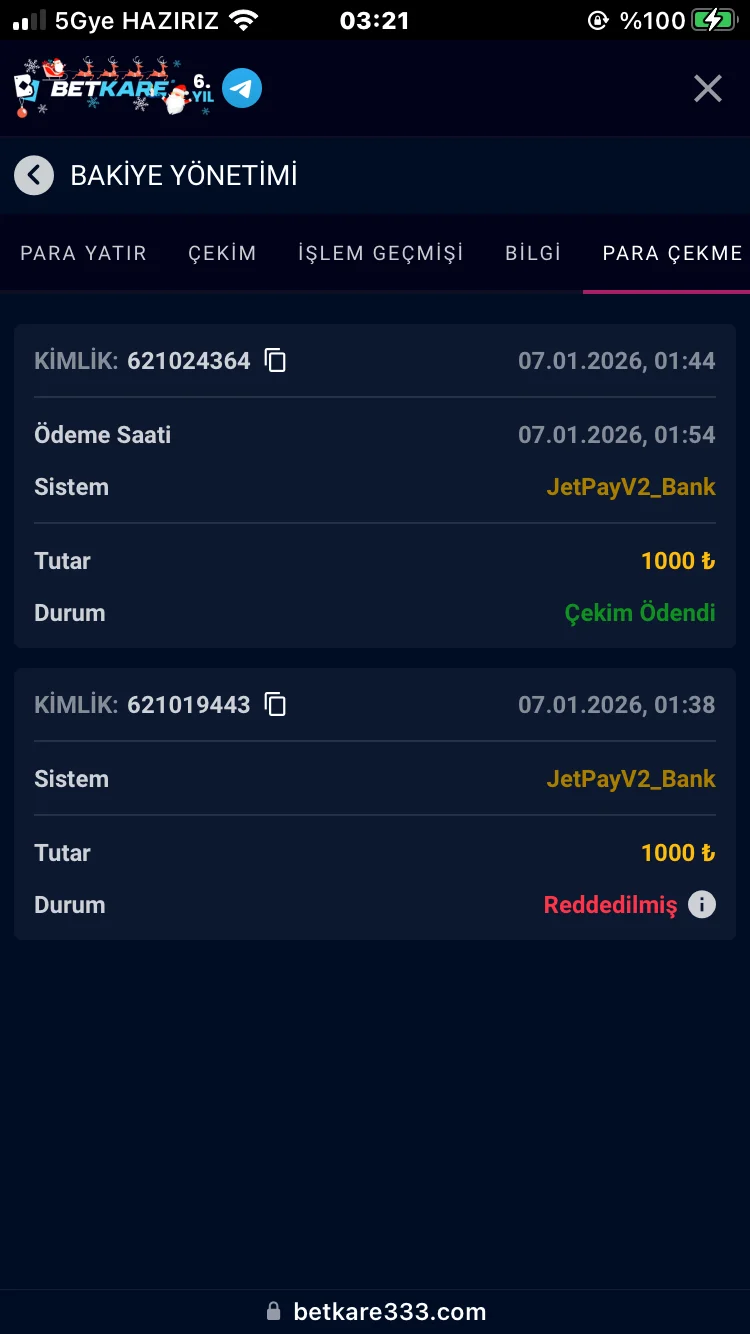Copy transaction ID 621019443
Image resolution: width=750 pixels, height=1334 pixels.
point(276,705)
